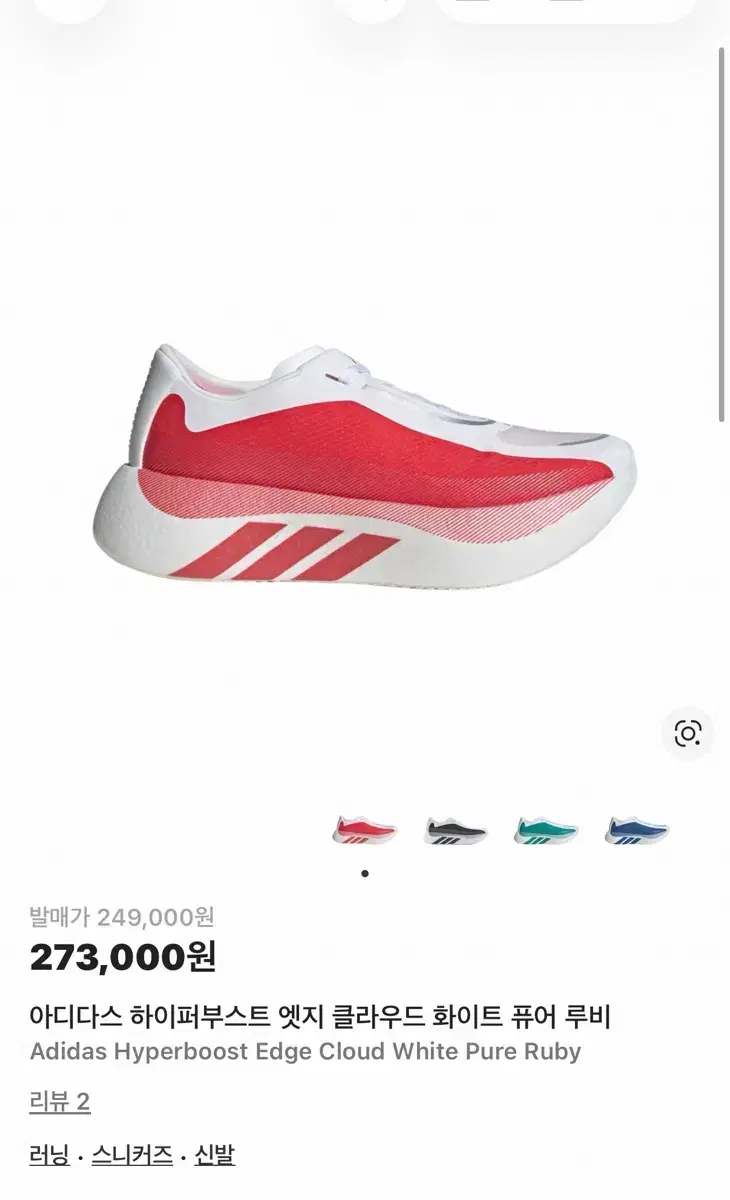Select the green colorway thumbnail

[546, 831]
